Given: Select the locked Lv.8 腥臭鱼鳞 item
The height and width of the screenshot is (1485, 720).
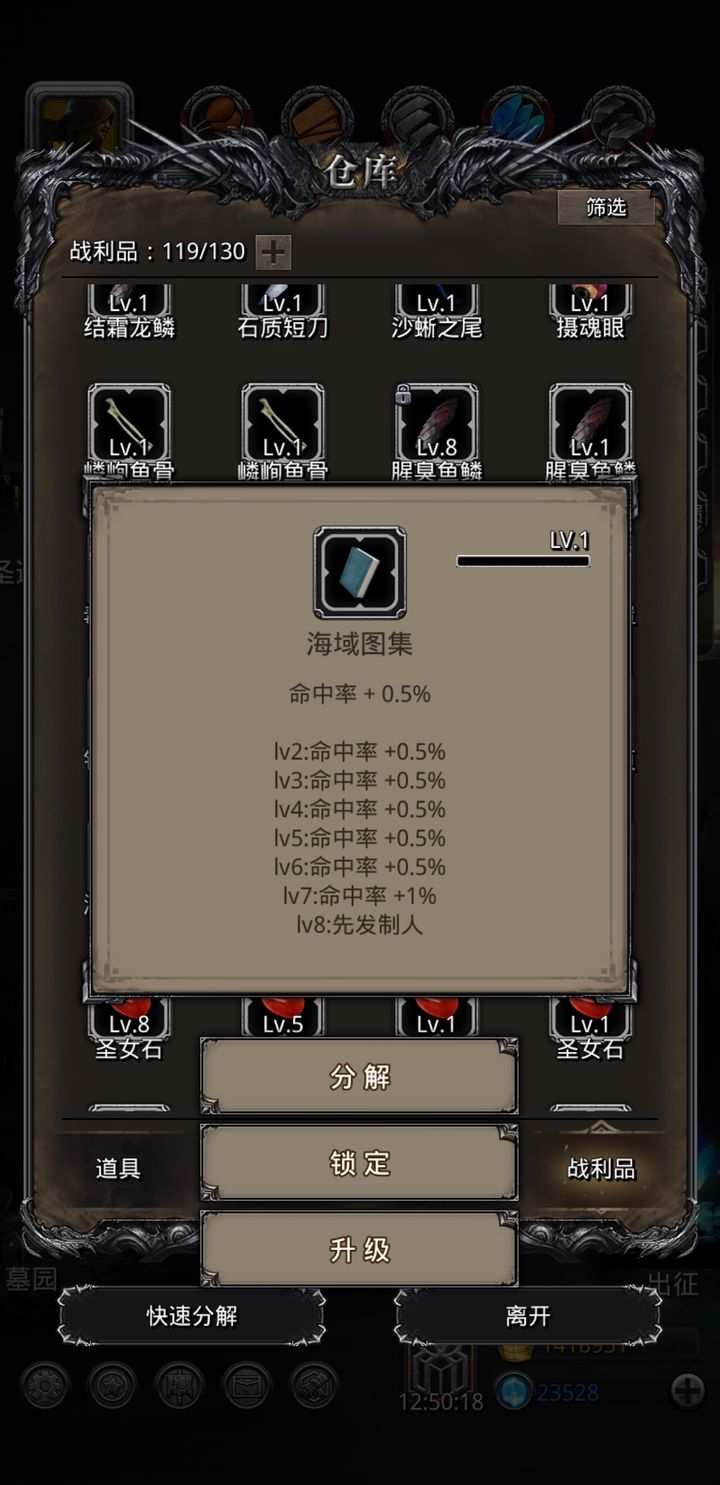Looking at the screenshot, I should pos(436,425).
